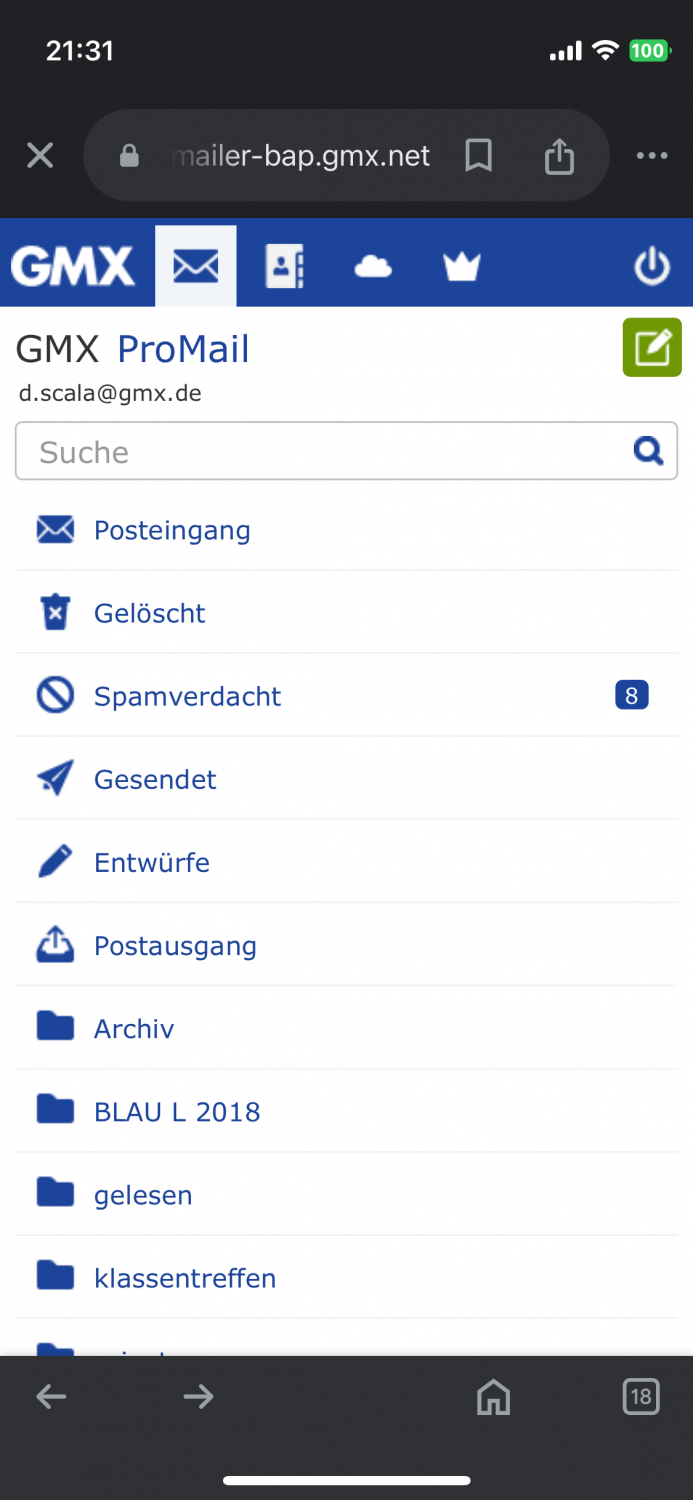This screenshot has height=1500, width=693.
Task: Open the Spamverdacht folder
Action: click(x=346, y=696)
